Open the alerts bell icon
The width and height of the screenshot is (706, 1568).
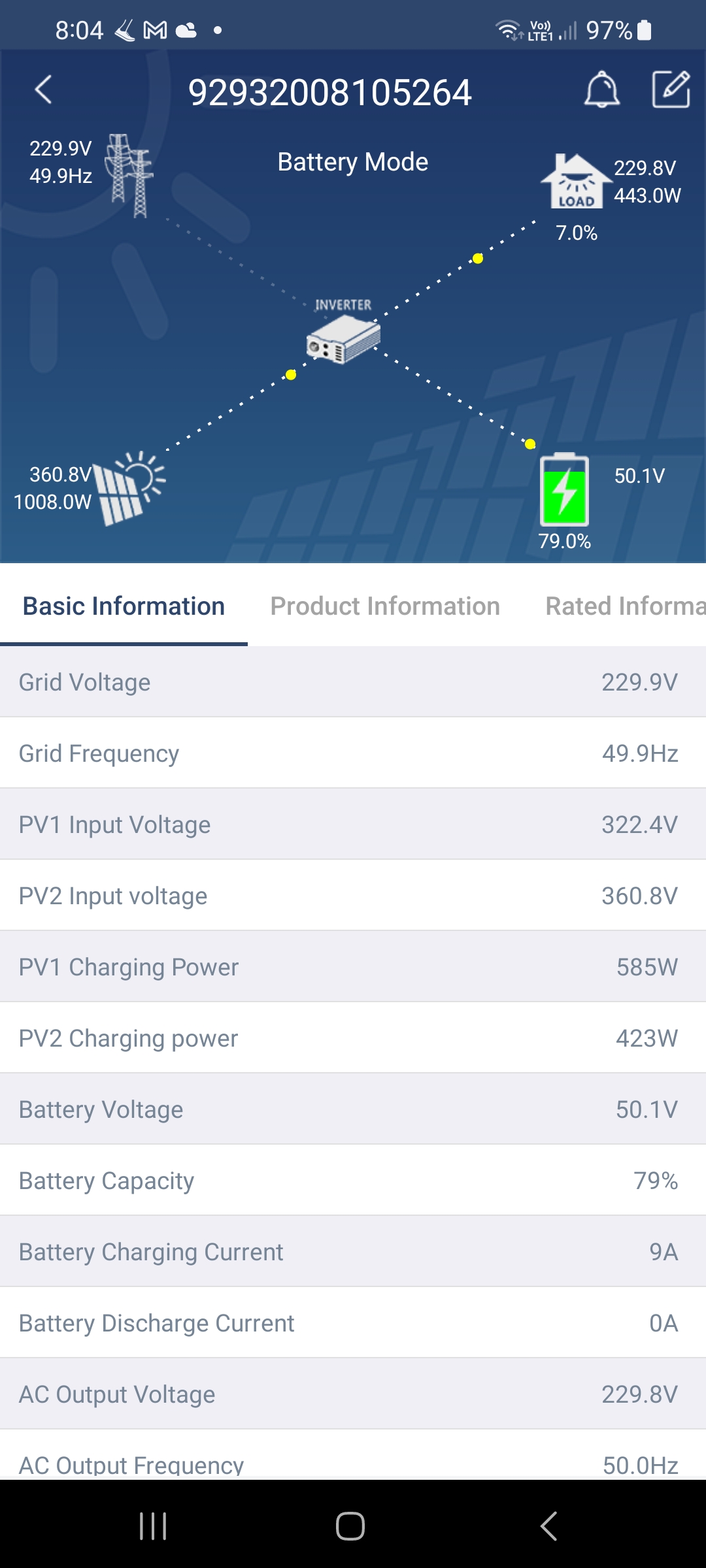[x=601, y=90]
